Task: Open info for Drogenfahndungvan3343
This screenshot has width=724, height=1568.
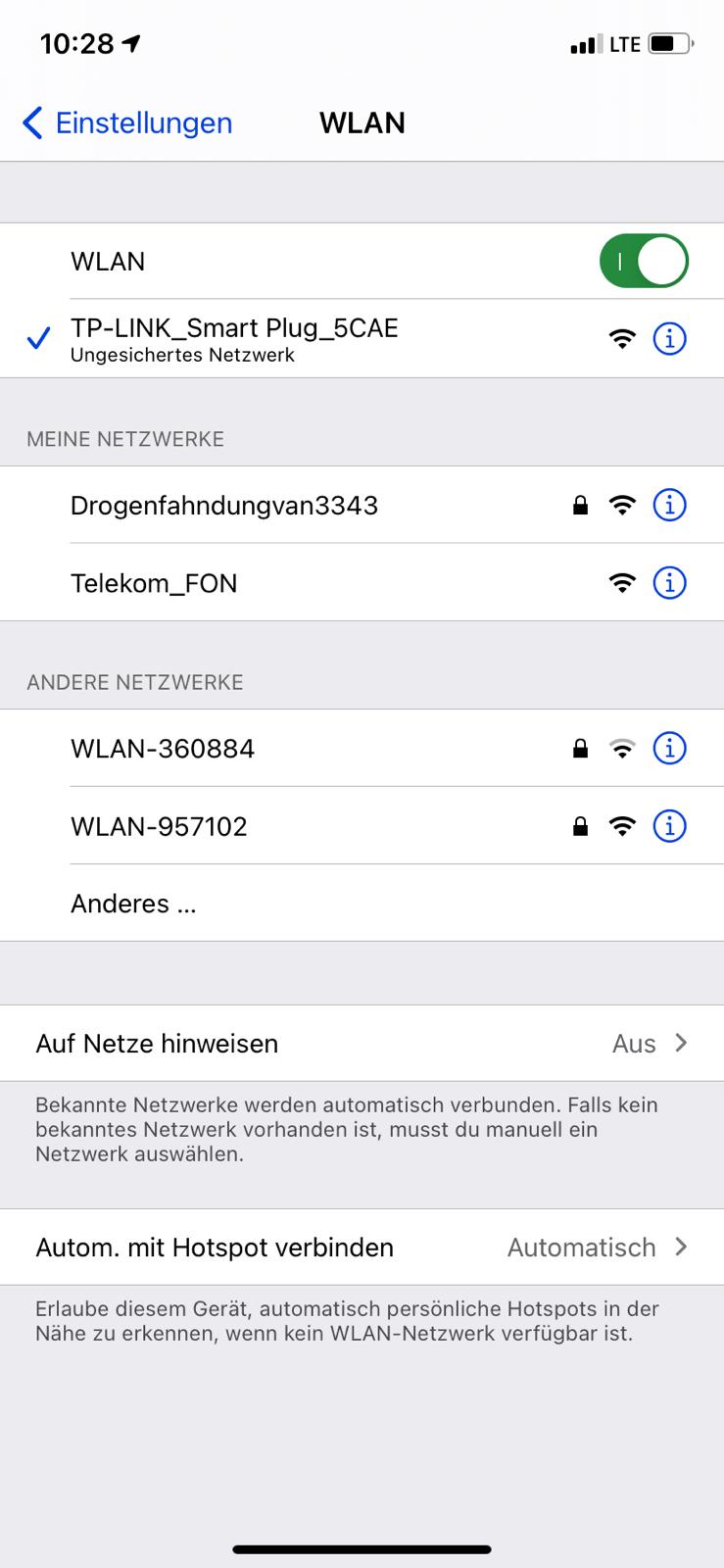Action: [x=669, y=506]
